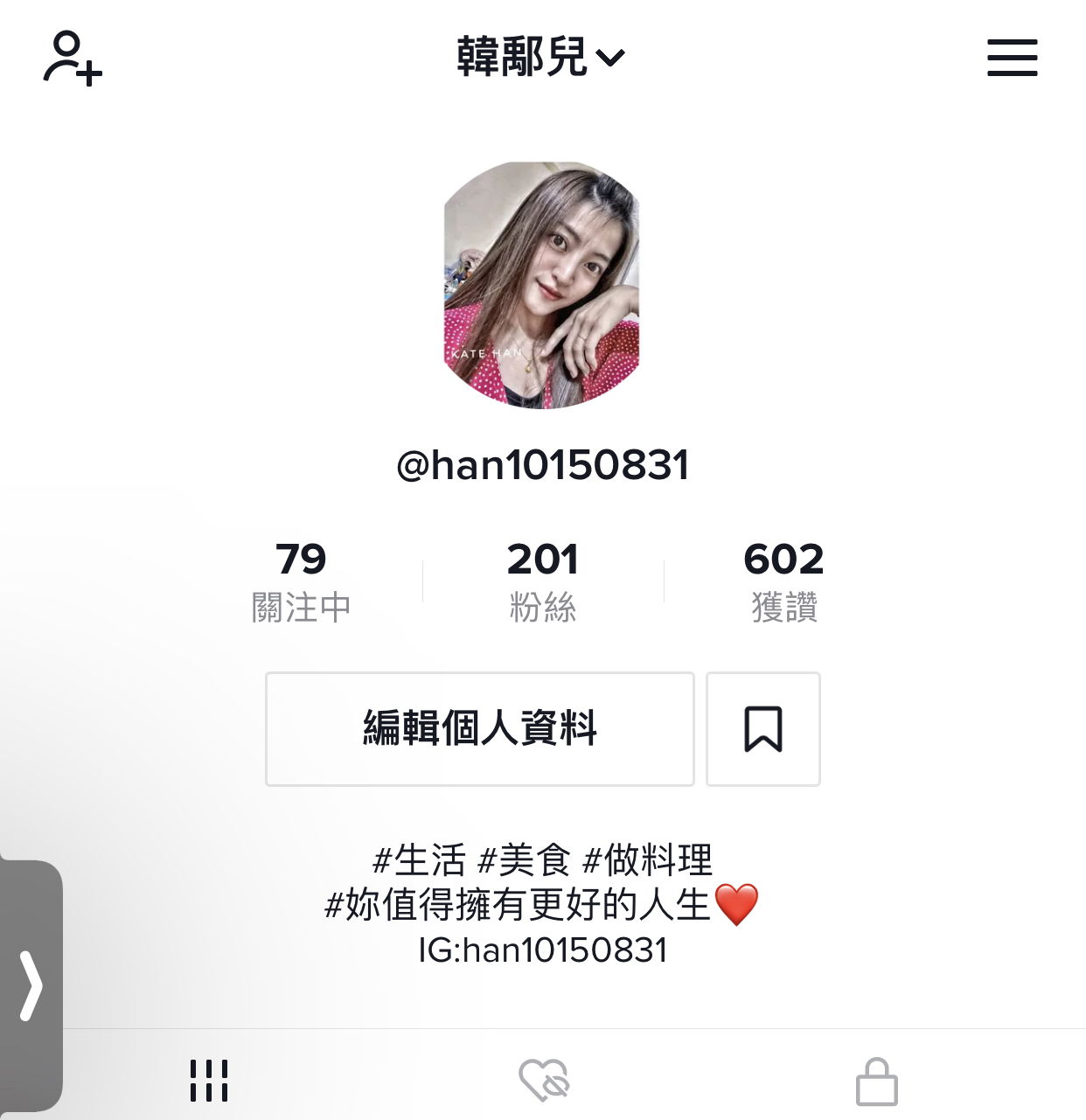Open the add friends icon
The width and height of the screenshot is (1086, 1120).
(x=73, y=58)
